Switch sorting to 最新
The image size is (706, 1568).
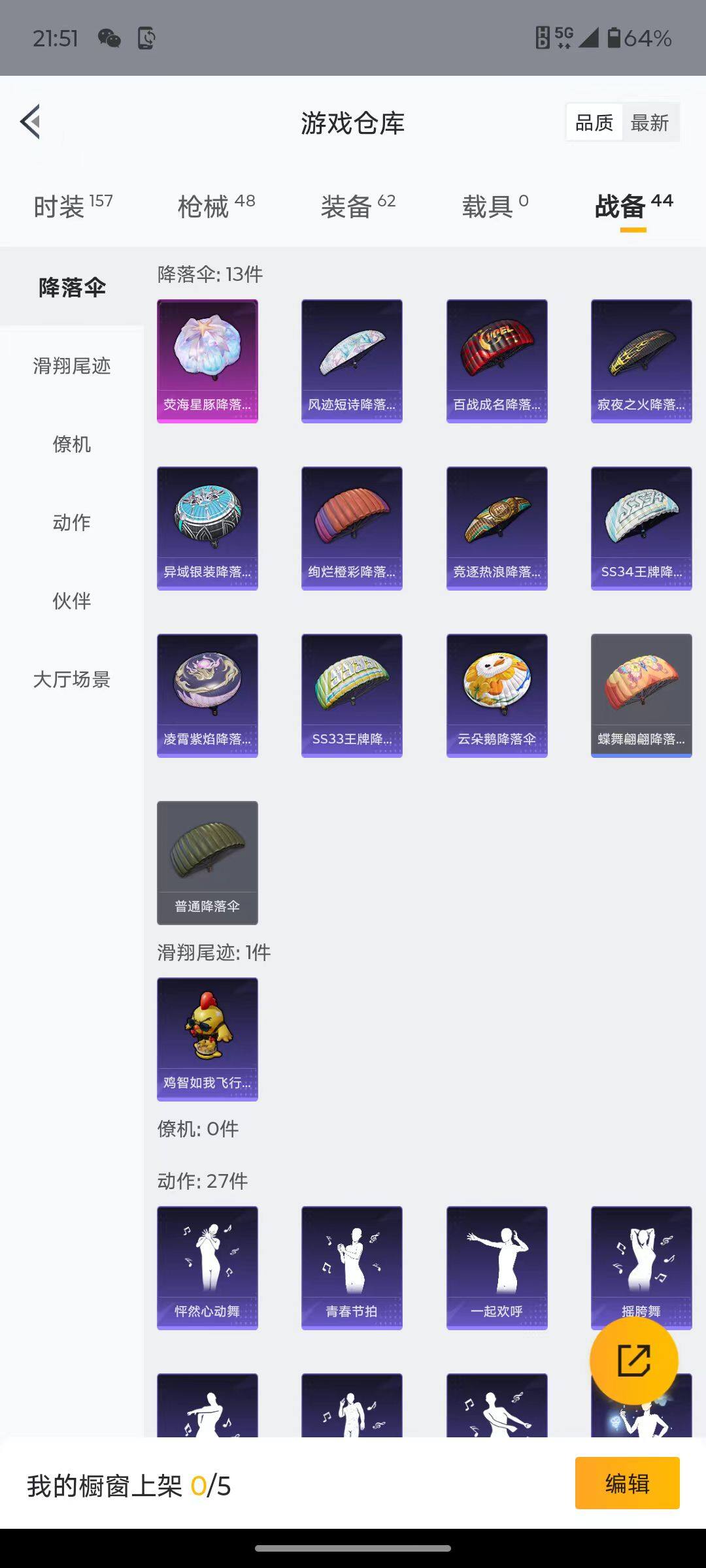650,122
